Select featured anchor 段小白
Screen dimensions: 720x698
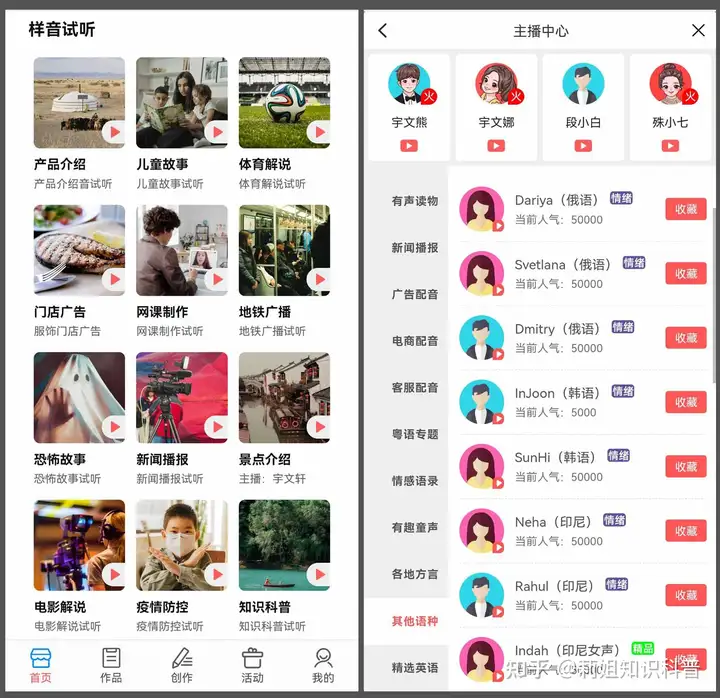[x=583, y=106]
